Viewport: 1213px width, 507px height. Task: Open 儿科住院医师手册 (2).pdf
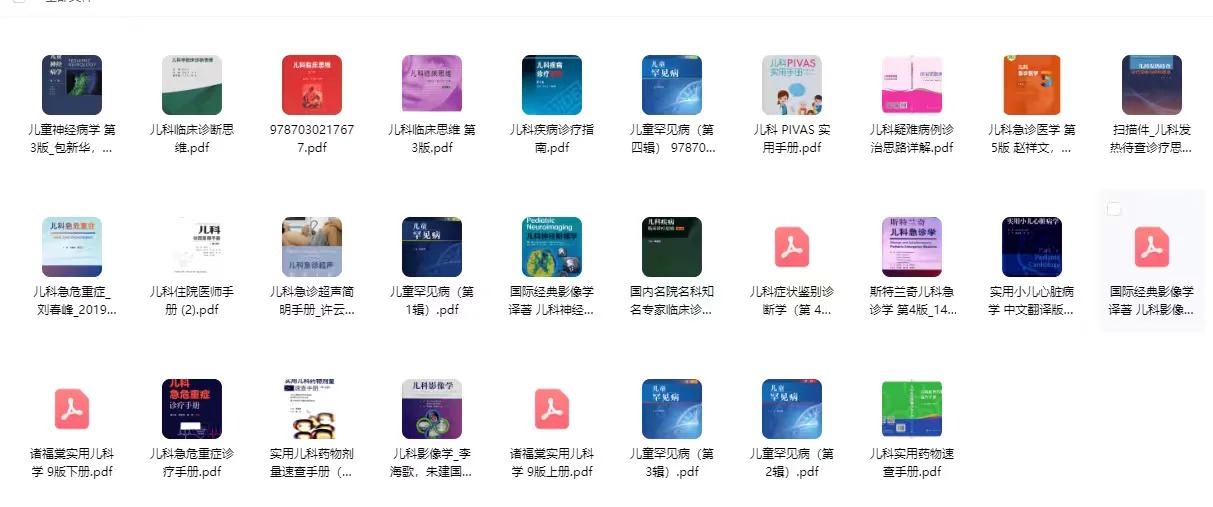tap(192, 247)
